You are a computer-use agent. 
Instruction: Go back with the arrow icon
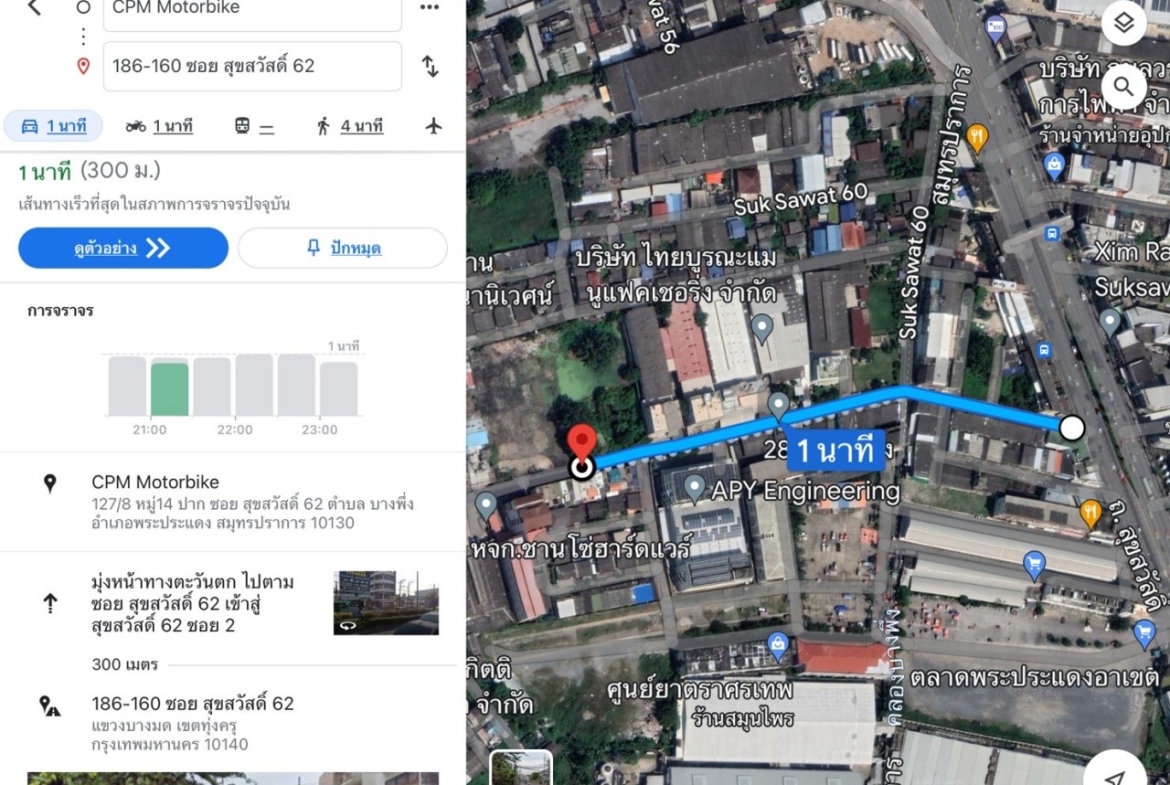coord(34,8)
